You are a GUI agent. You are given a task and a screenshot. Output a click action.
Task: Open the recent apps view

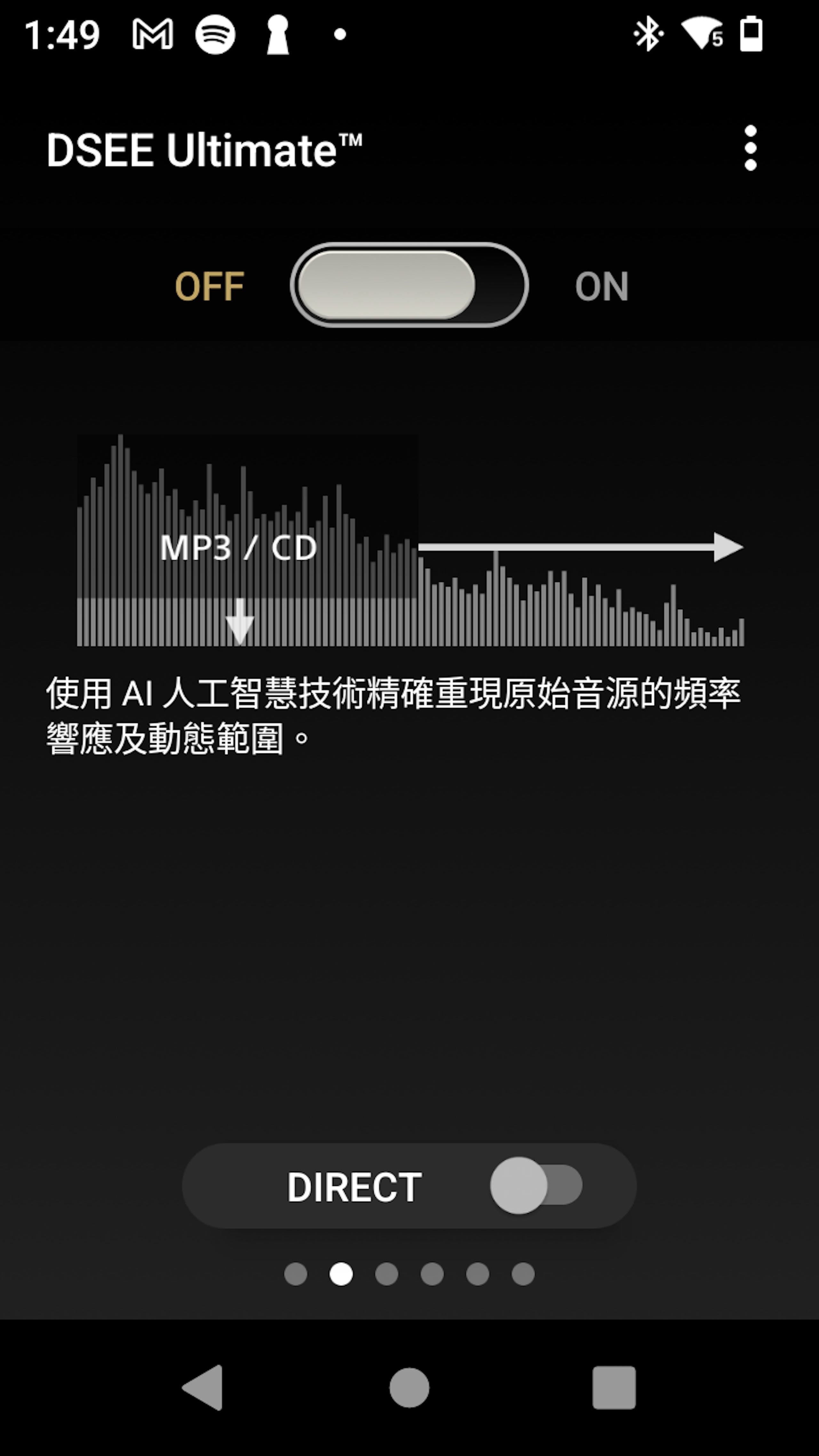tap(614, 1388)
